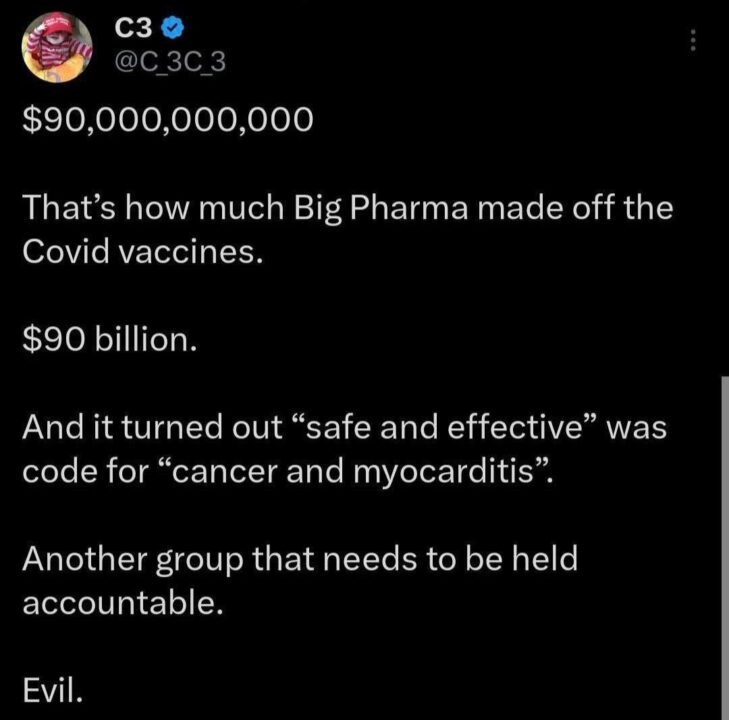Open C3's profile picture
Viewport: 729px width, 720px height.
(58, 50)
